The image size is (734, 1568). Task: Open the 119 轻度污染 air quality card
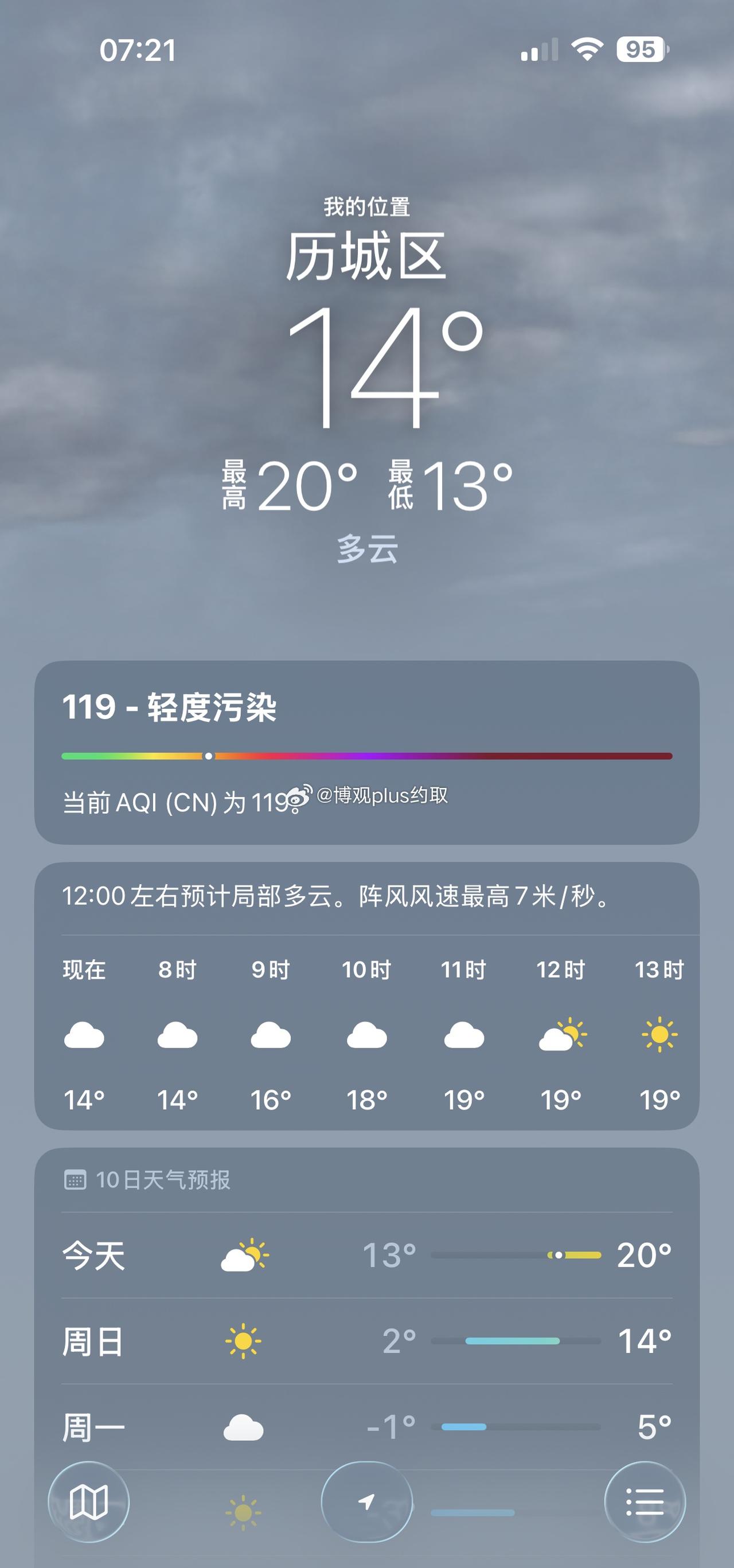pyautogui.click(x=367, y=755)
